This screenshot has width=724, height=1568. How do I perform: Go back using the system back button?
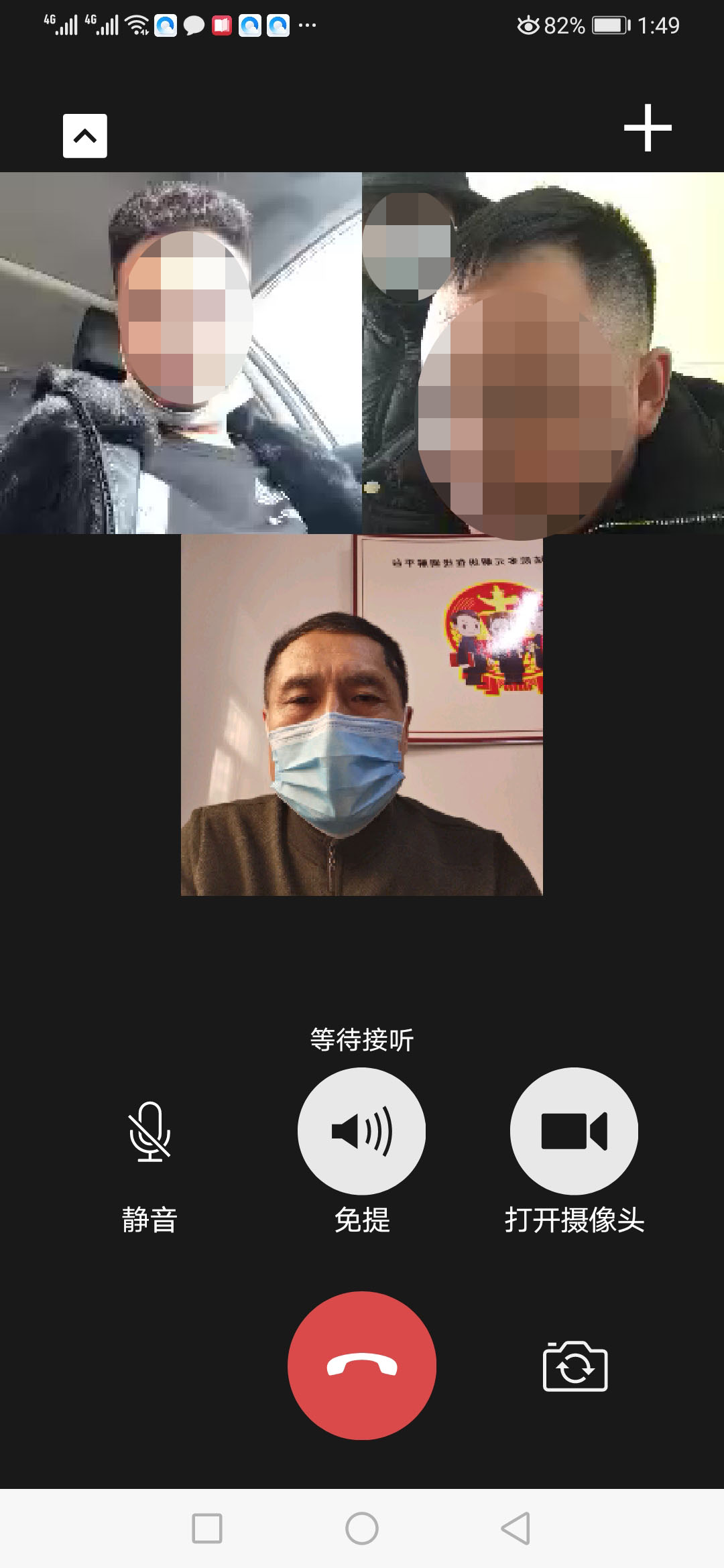pos(516,1528)
